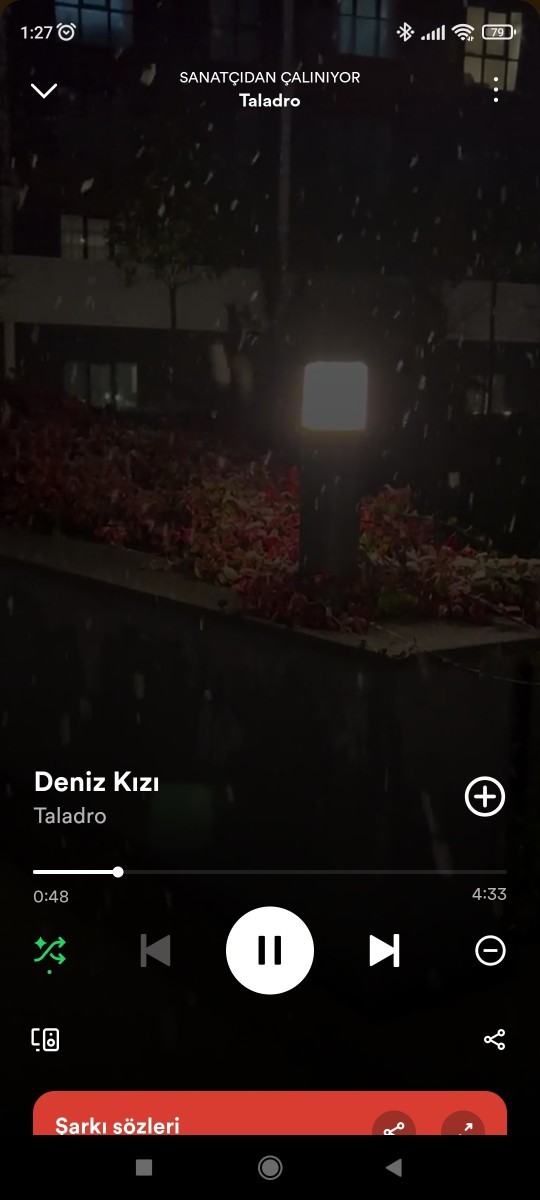Toggle the green shuffle button
Viewport: 540px width, 1200px height.
pos(49,950)
